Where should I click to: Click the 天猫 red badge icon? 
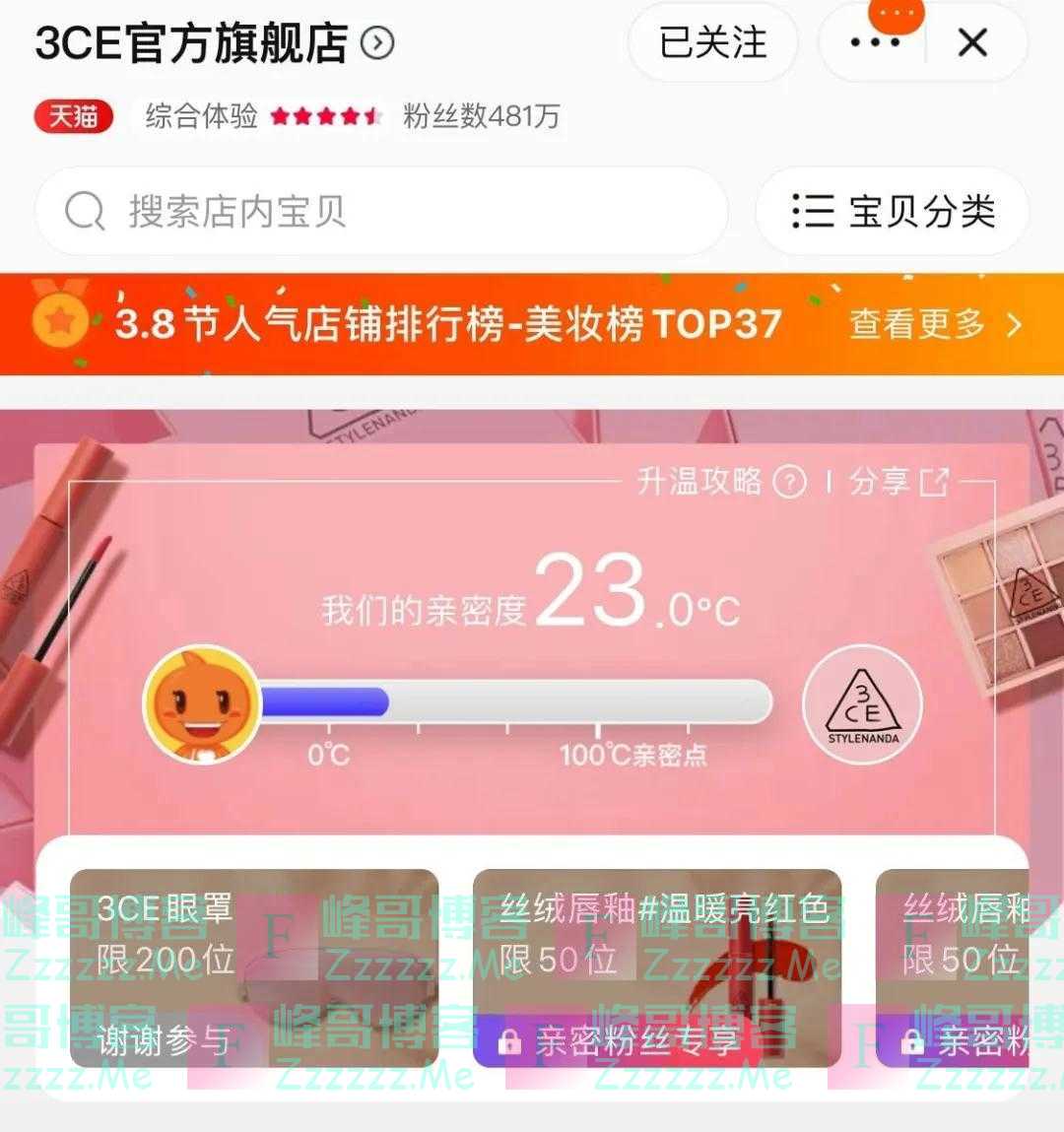click(72, 117)
